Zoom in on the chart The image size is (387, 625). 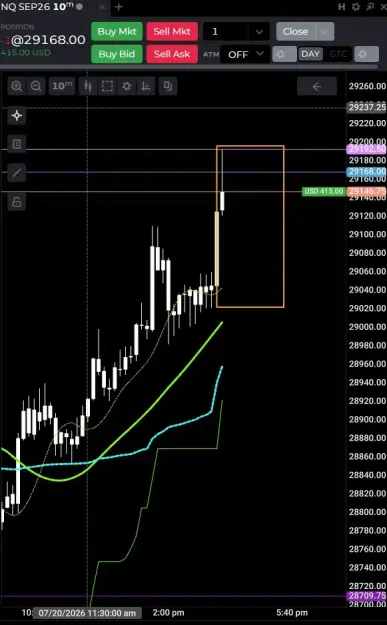(17, 86)
